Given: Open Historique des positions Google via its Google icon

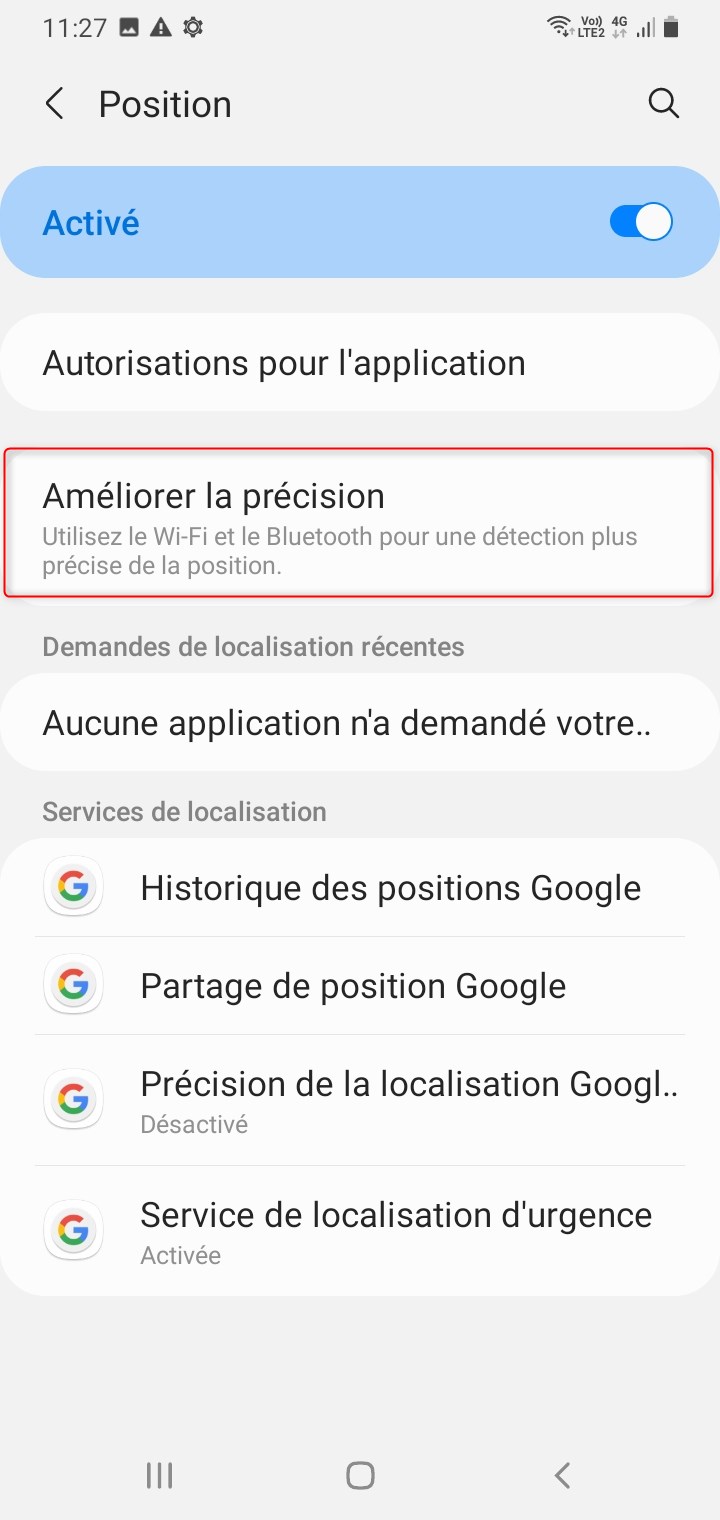Looking at the screenshot, I should (72, 887).
